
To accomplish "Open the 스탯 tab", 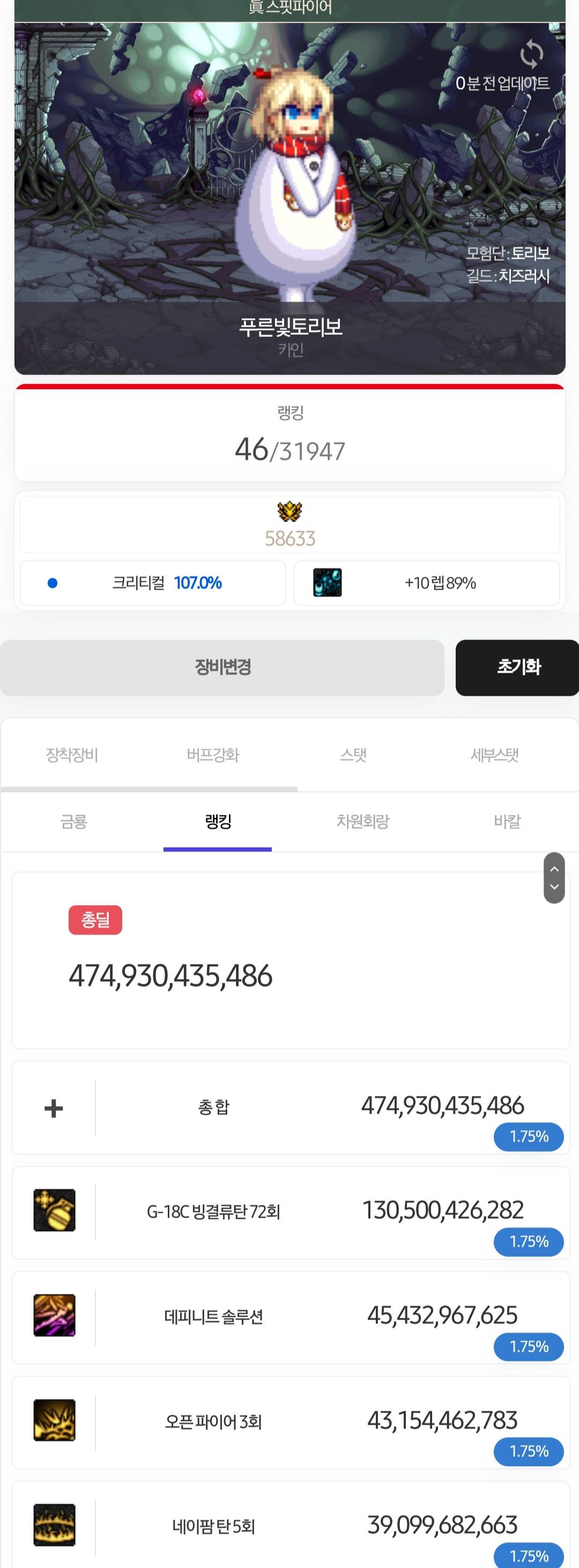I will (x=353, y=755).
